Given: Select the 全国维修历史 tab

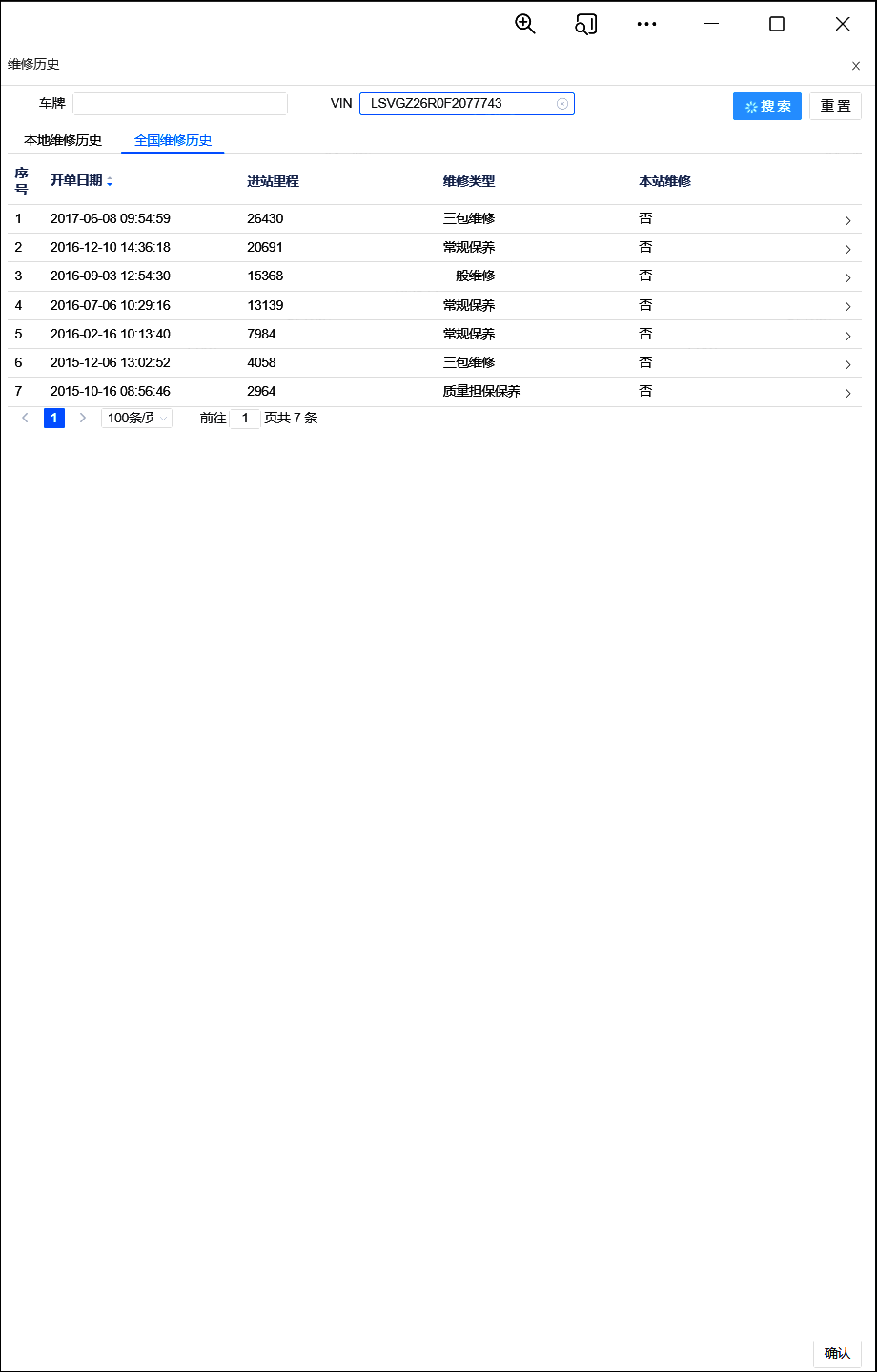Looking at the screenshot, I should [173, 140].
